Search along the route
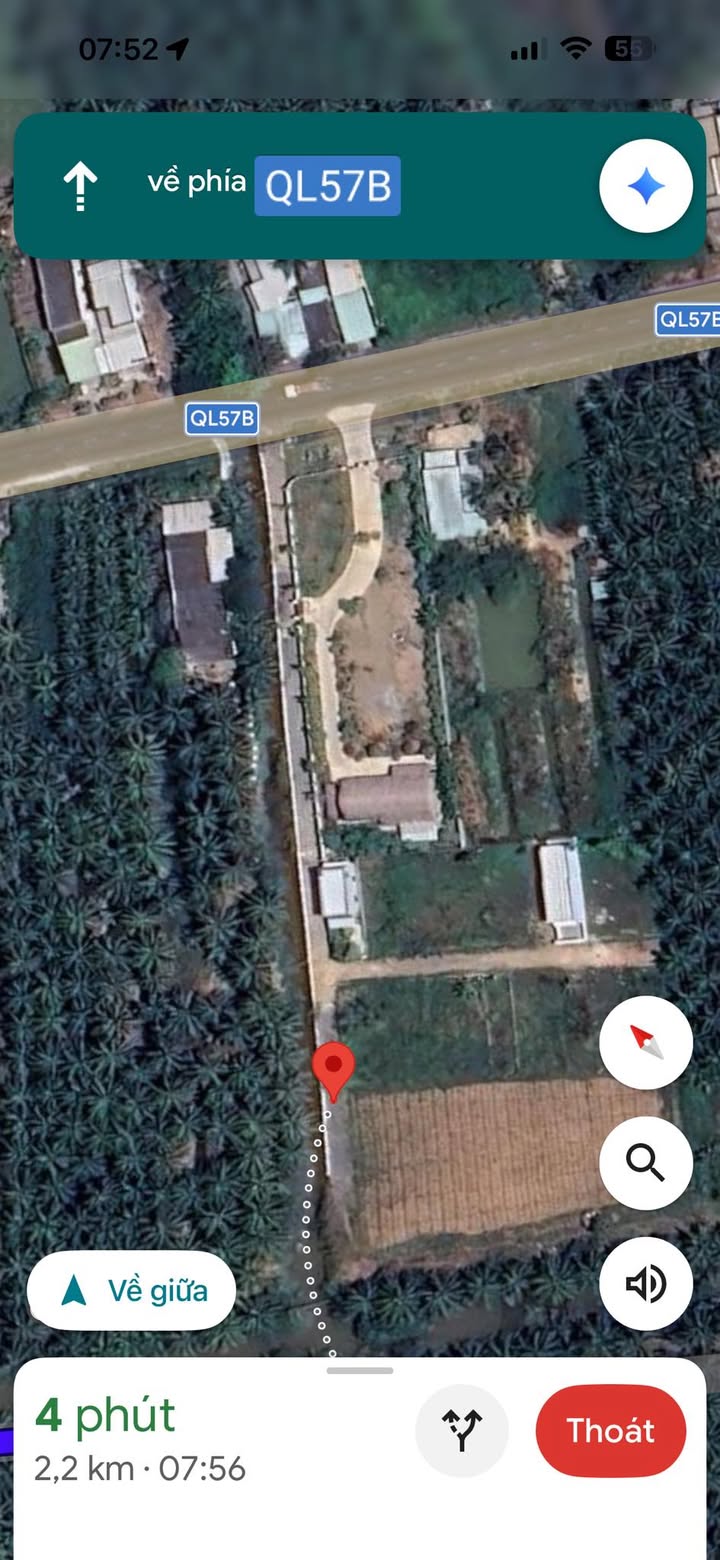 coord(646,1163)
